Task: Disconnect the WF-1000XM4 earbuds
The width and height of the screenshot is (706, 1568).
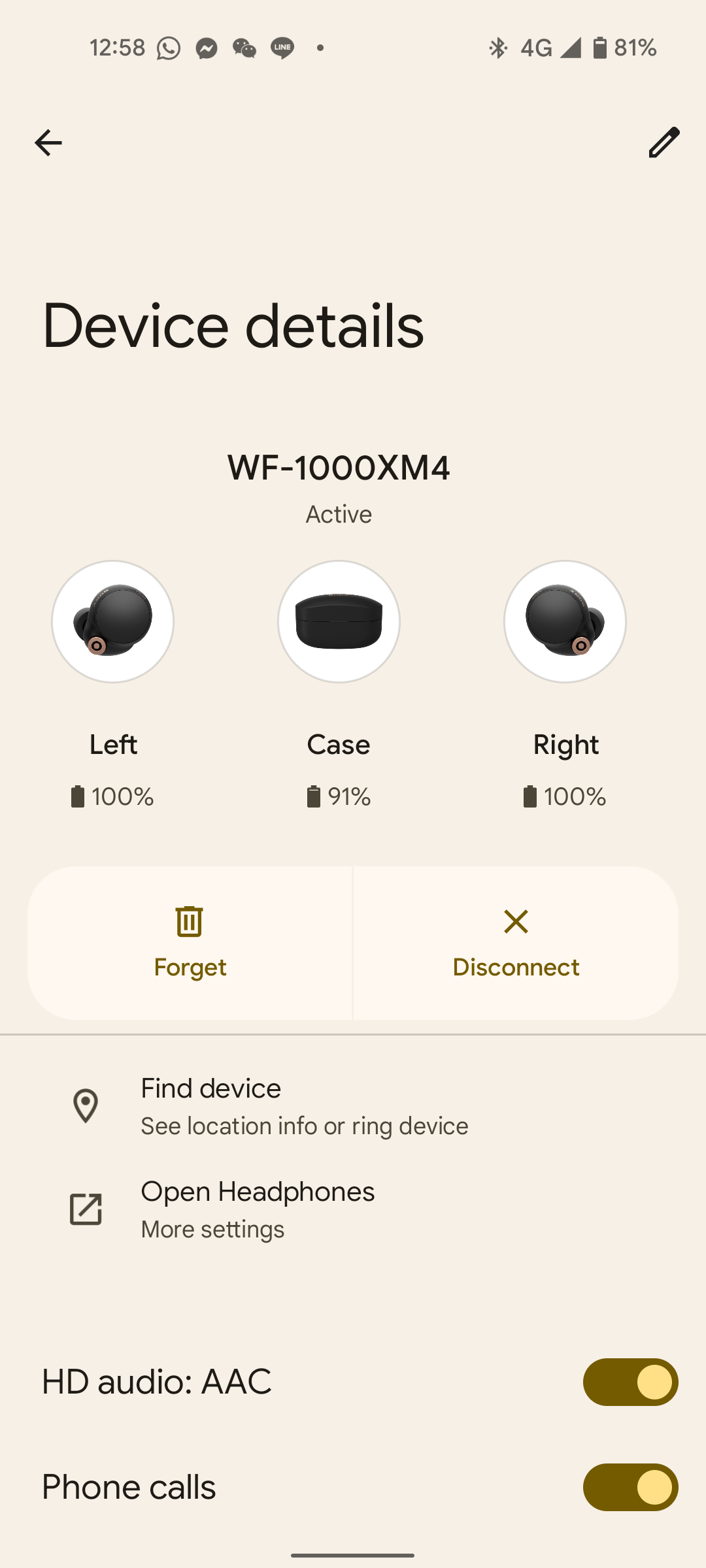Action: (516, 942)
